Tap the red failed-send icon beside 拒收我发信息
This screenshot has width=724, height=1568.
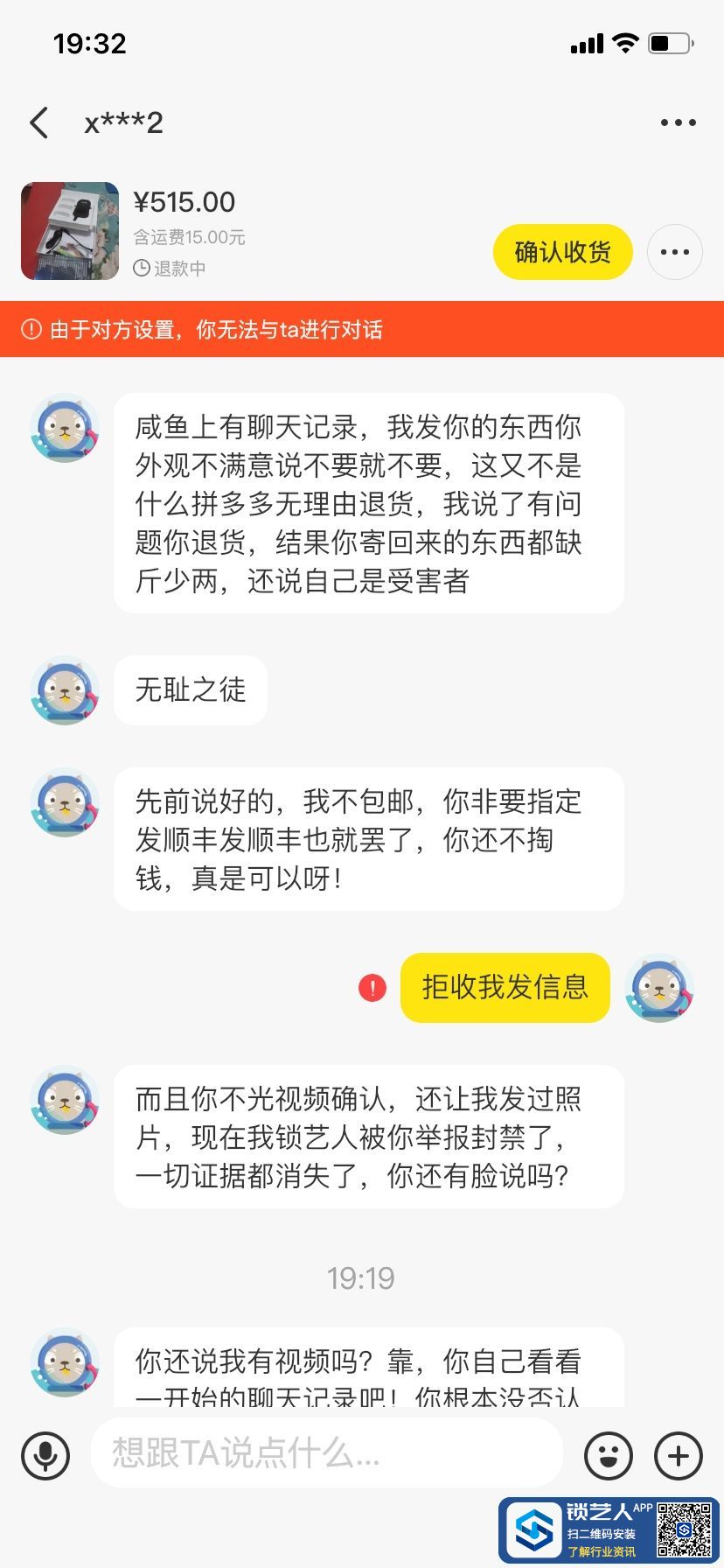click(372, 988)
